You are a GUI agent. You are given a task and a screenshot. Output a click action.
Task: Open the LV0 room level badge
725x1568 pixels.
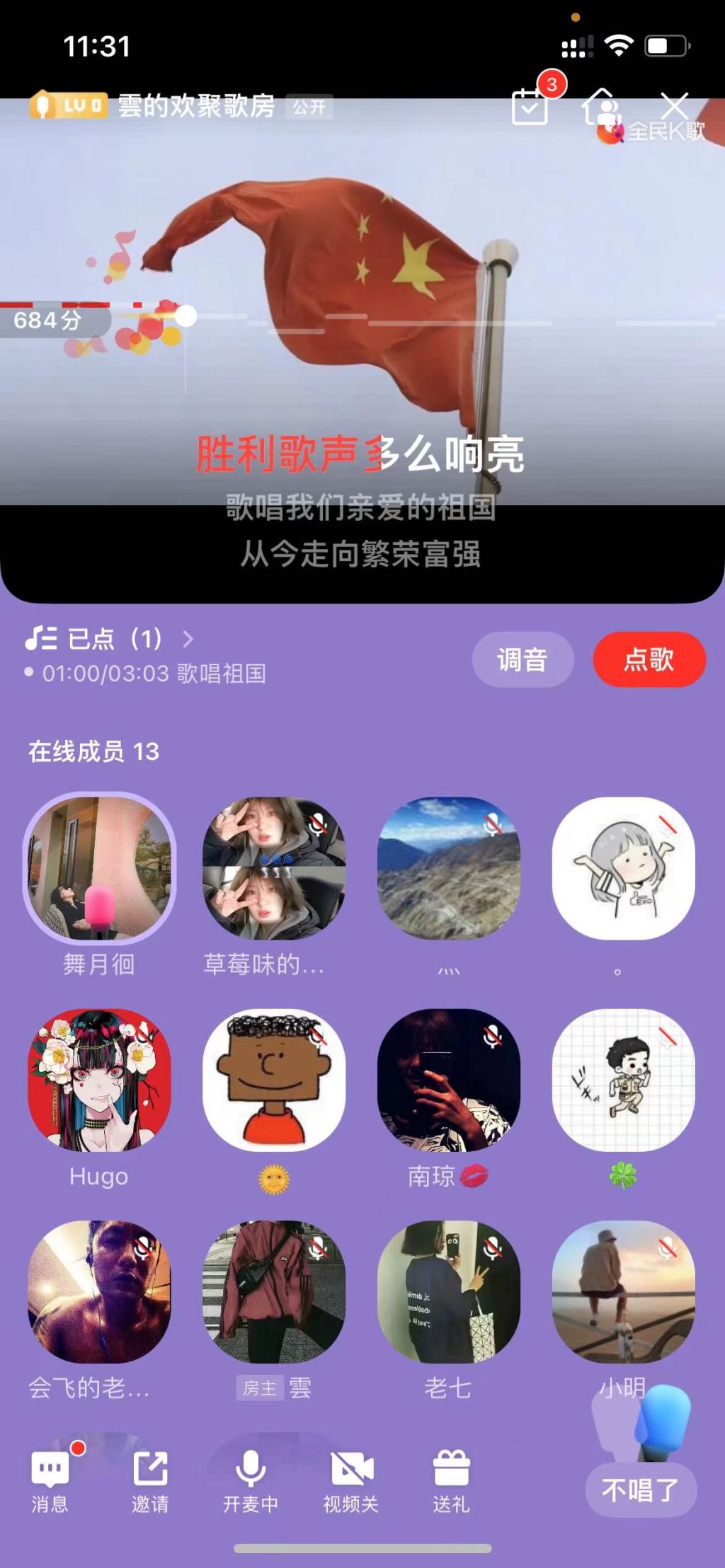pos(69,106)
